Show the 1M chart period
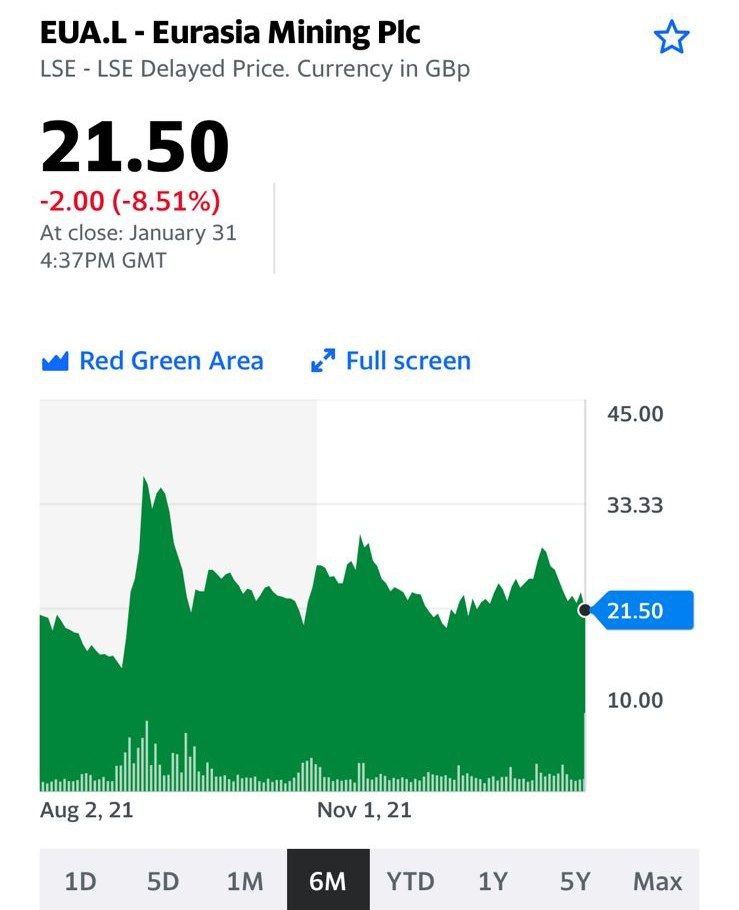 point(245,881)
